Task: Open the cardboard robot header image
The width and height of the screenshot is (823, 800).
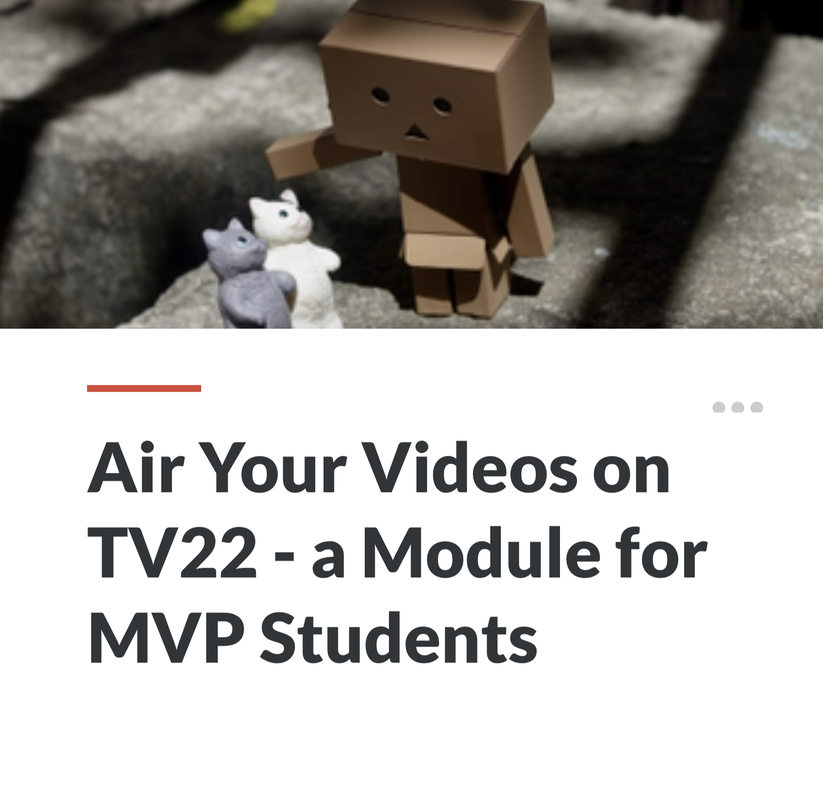Action: point(411,164)
